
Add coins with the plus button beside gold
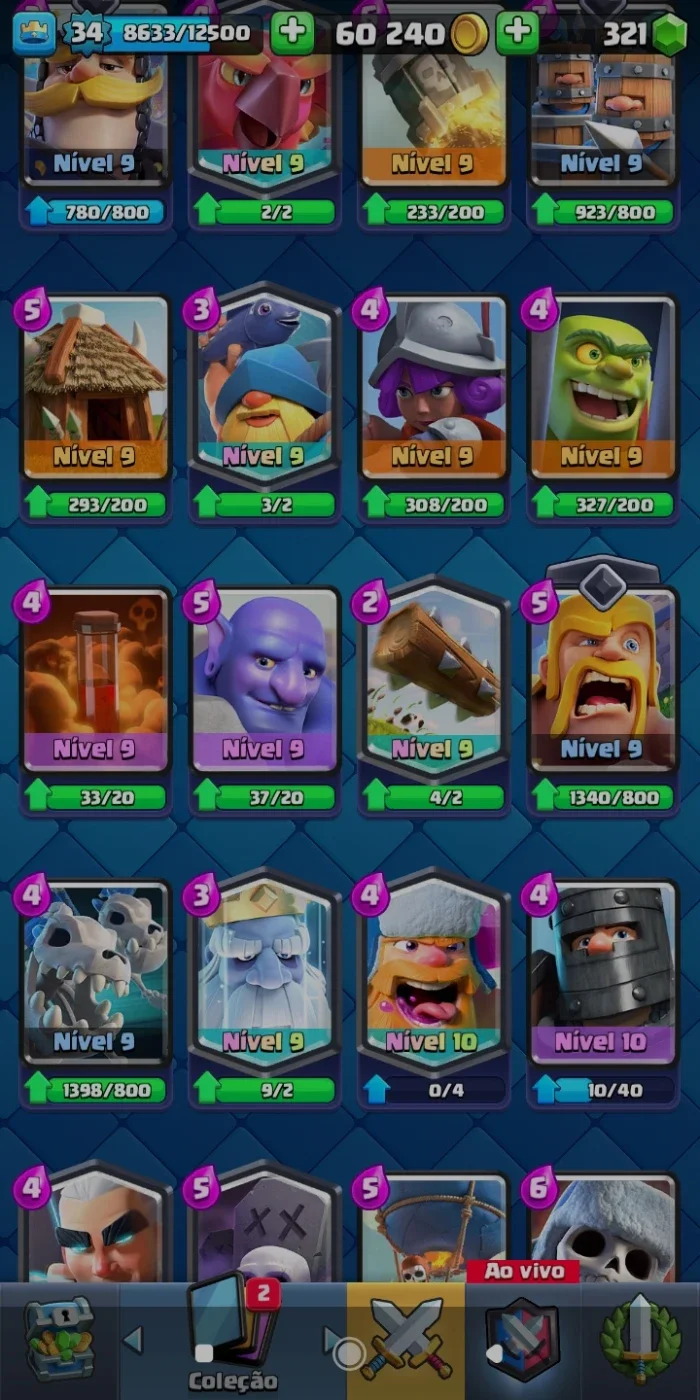(x=517, y=33)
